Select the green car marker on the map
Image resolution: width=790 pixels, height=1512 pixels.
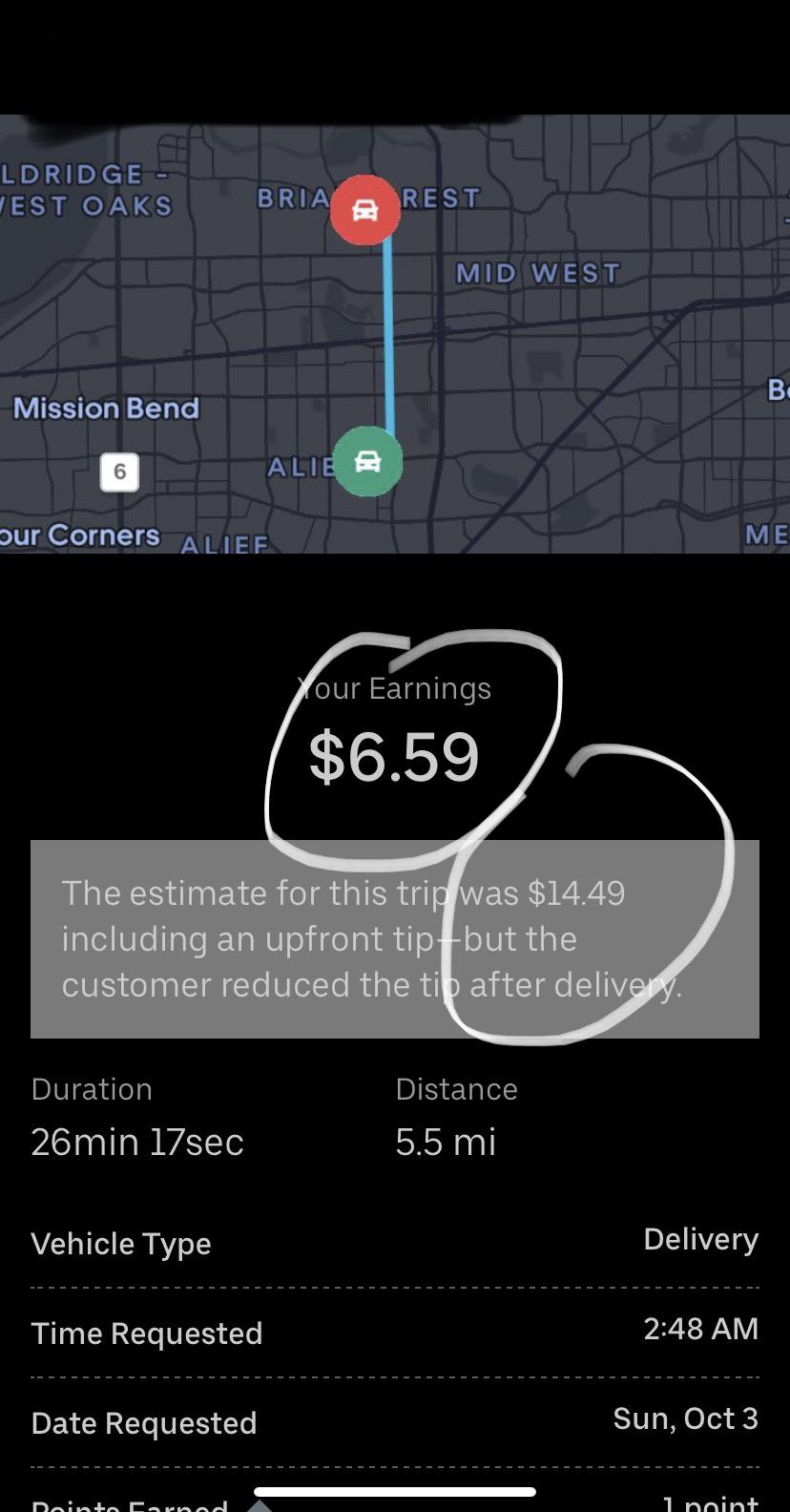pyautogui.click(x=367, y=461)
